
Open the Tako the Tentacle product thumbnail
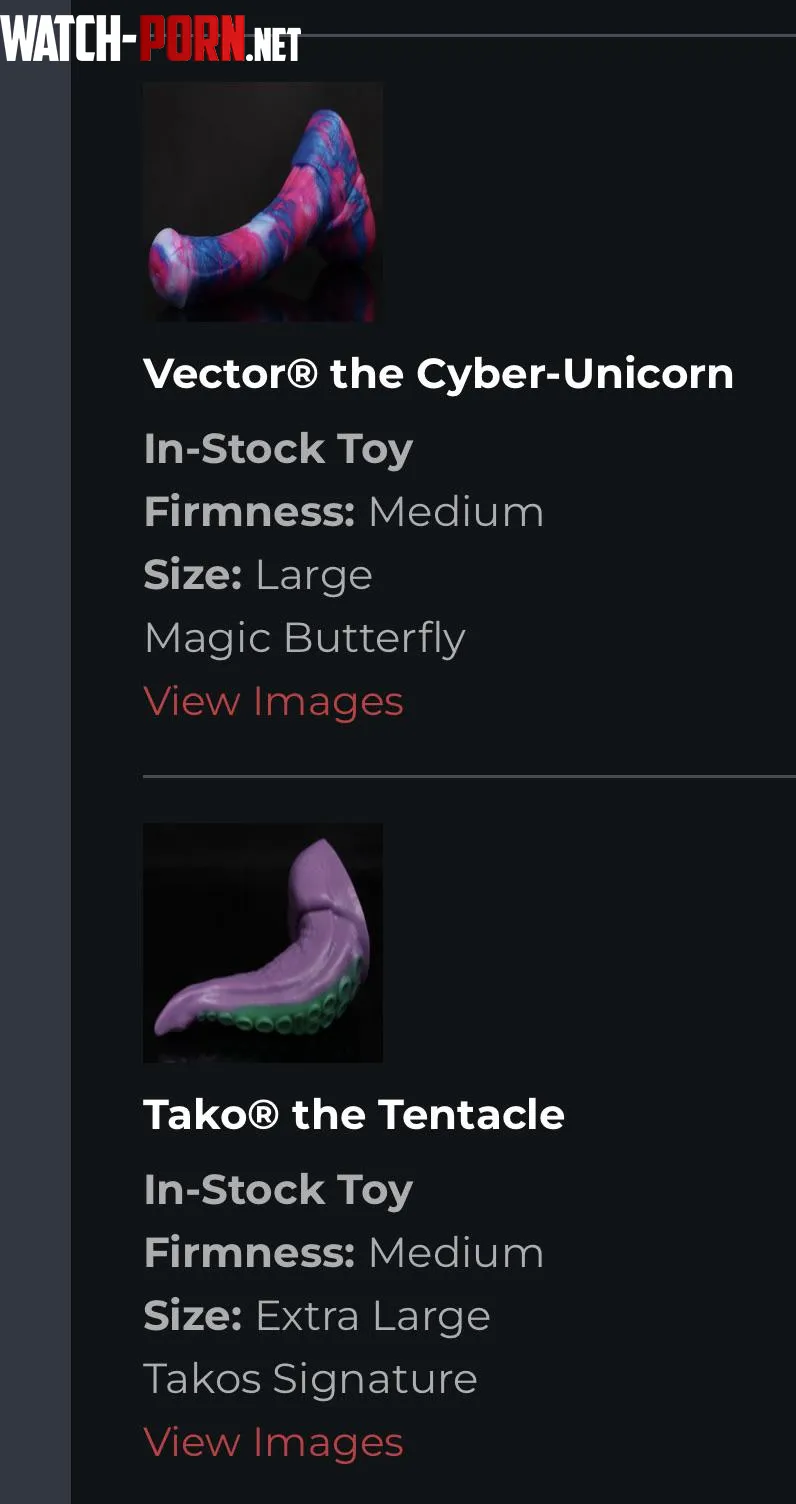(x=263, y=942)
